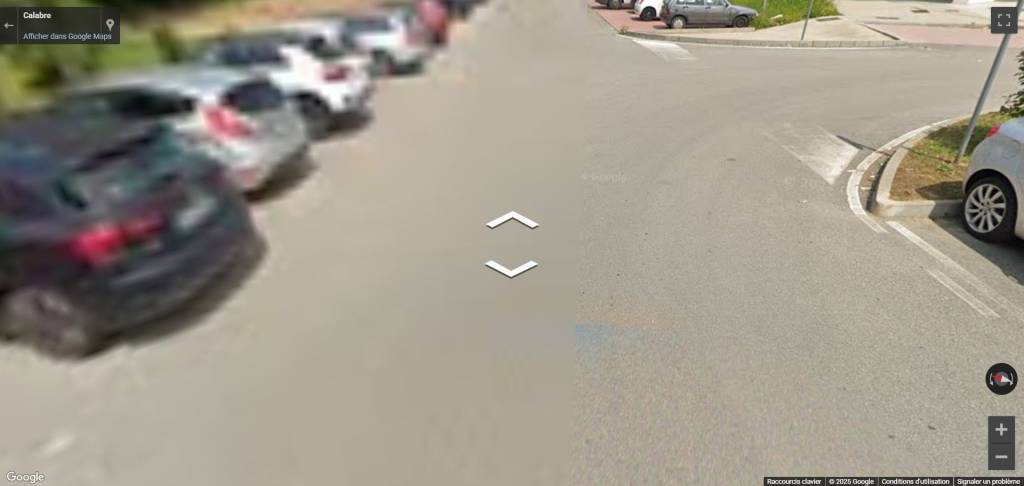
Task: Go back using the top-left arrow
Action: pyautogui.click(x=9, y=25)
